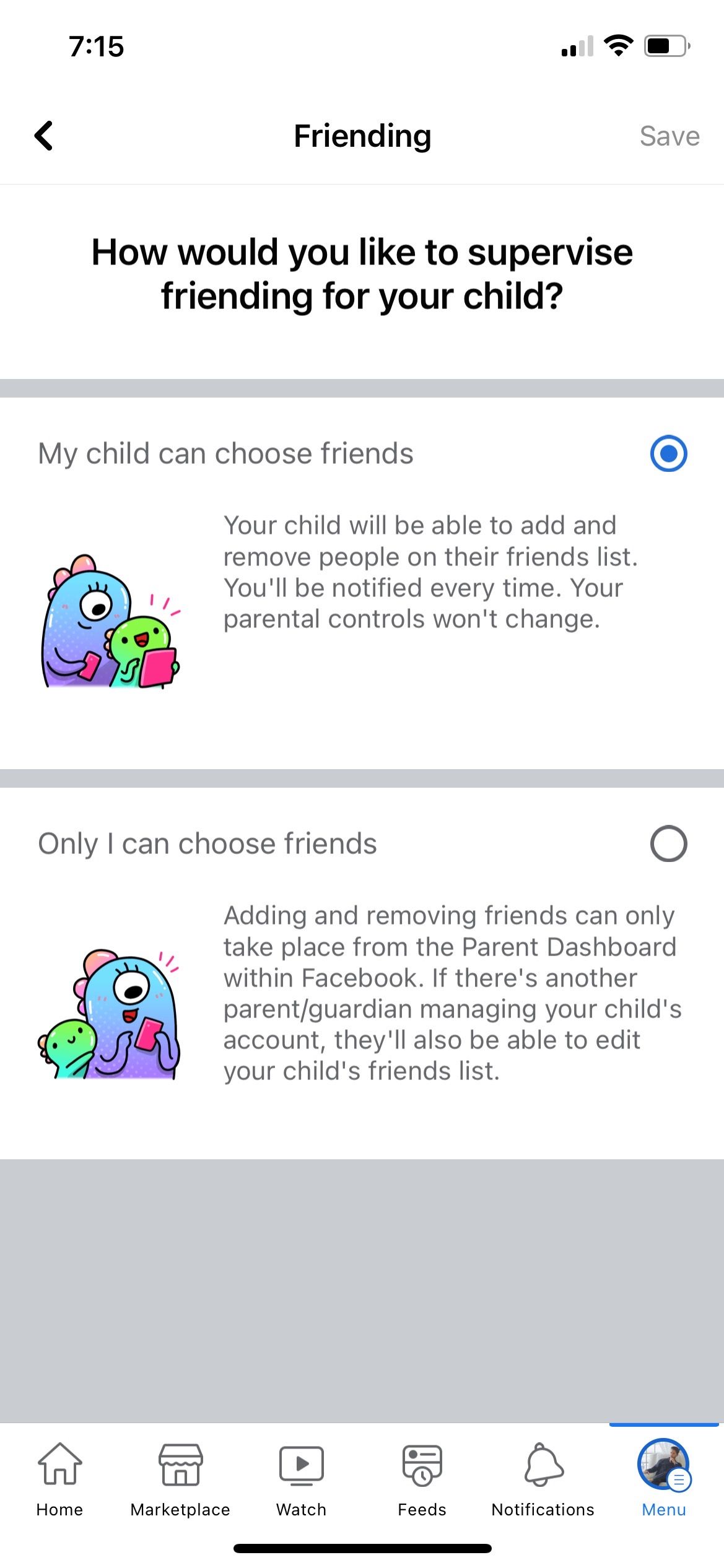Open the Feeds tab
This screenshot has height=1568, width=724.
click(x=422, y=1479)
